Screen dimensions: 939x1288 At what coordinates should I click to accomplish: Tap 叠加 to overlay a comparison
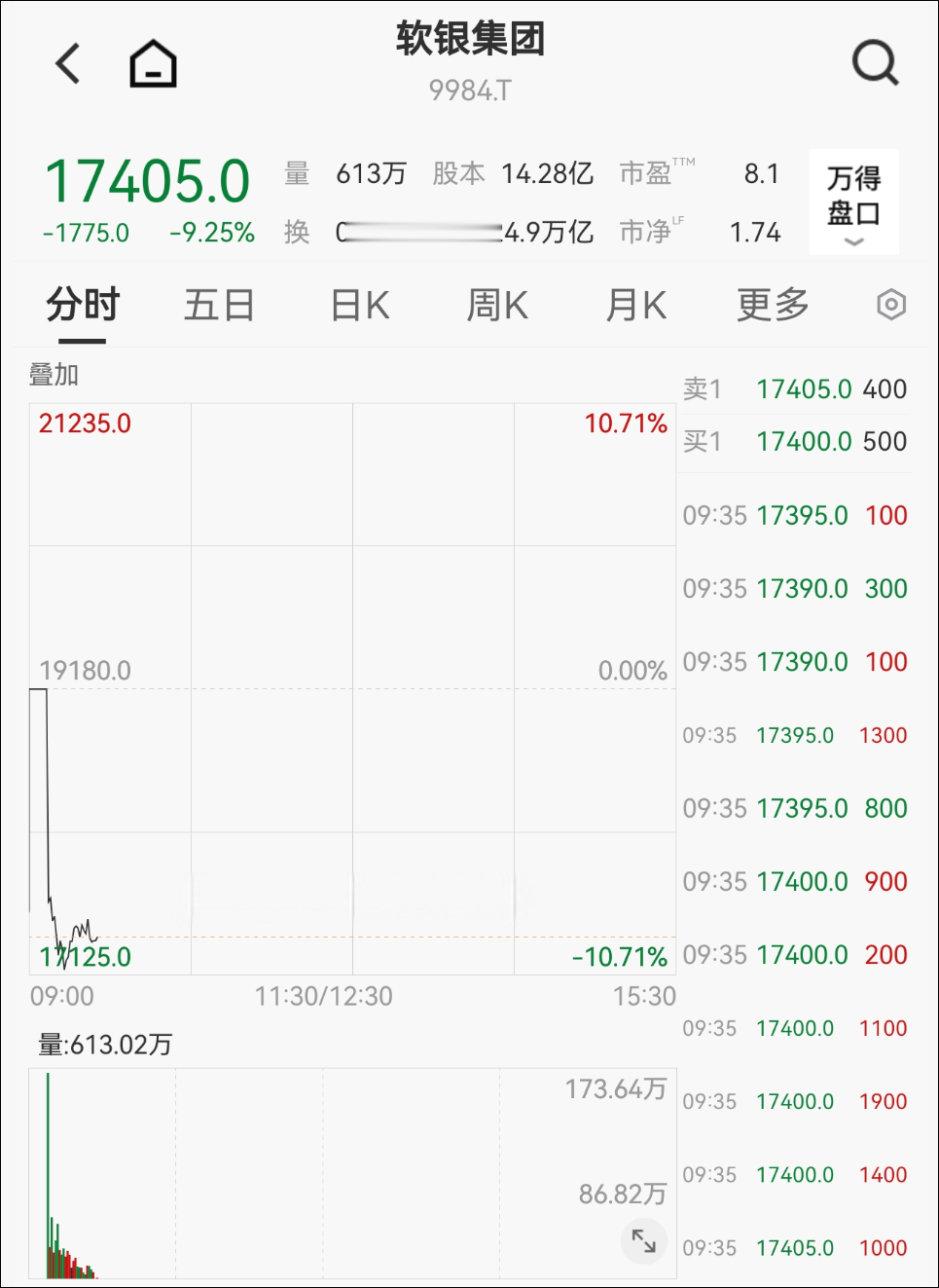click(x=54, y=375)
